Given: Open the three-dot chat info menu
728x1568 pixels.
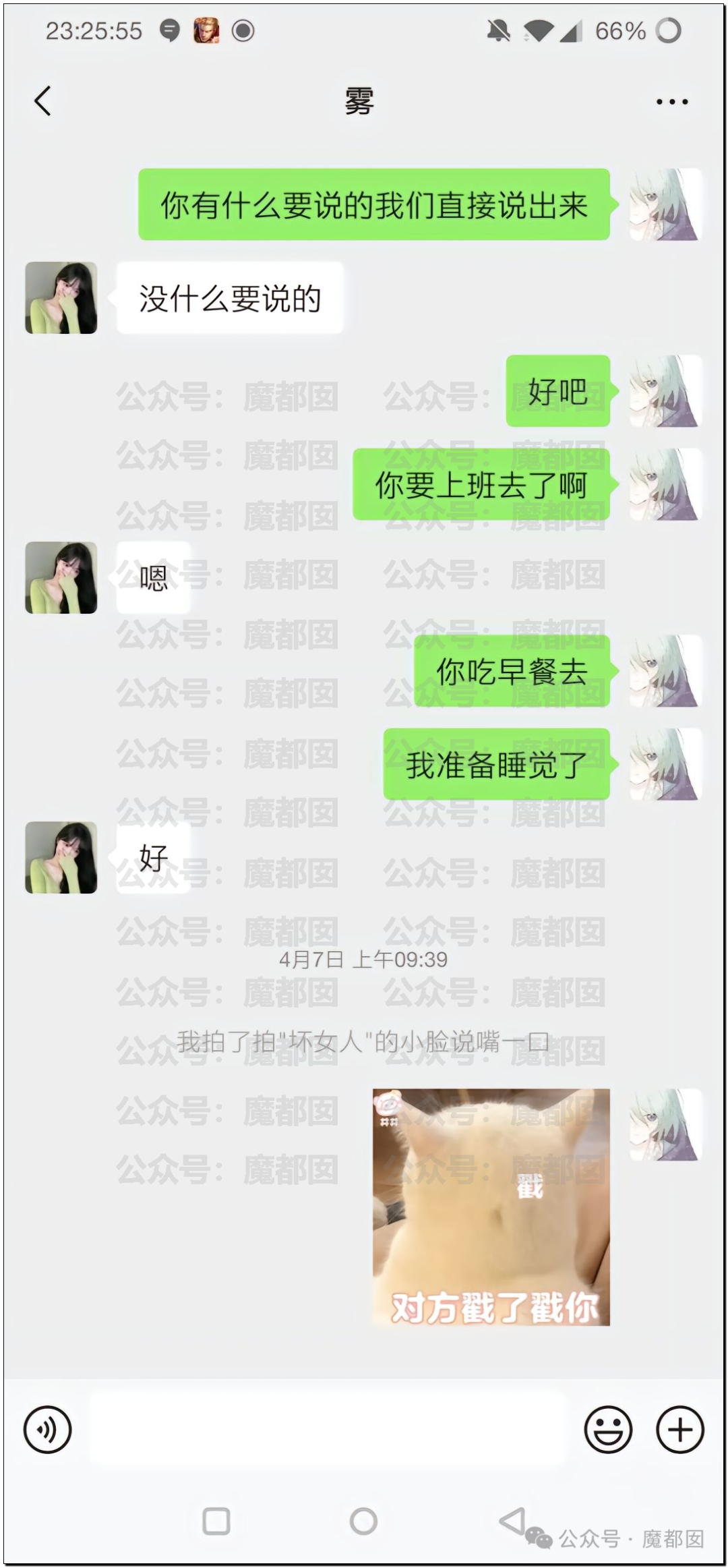Looking at the screenshot, I should pyautogui.click(x=671, y=102).
